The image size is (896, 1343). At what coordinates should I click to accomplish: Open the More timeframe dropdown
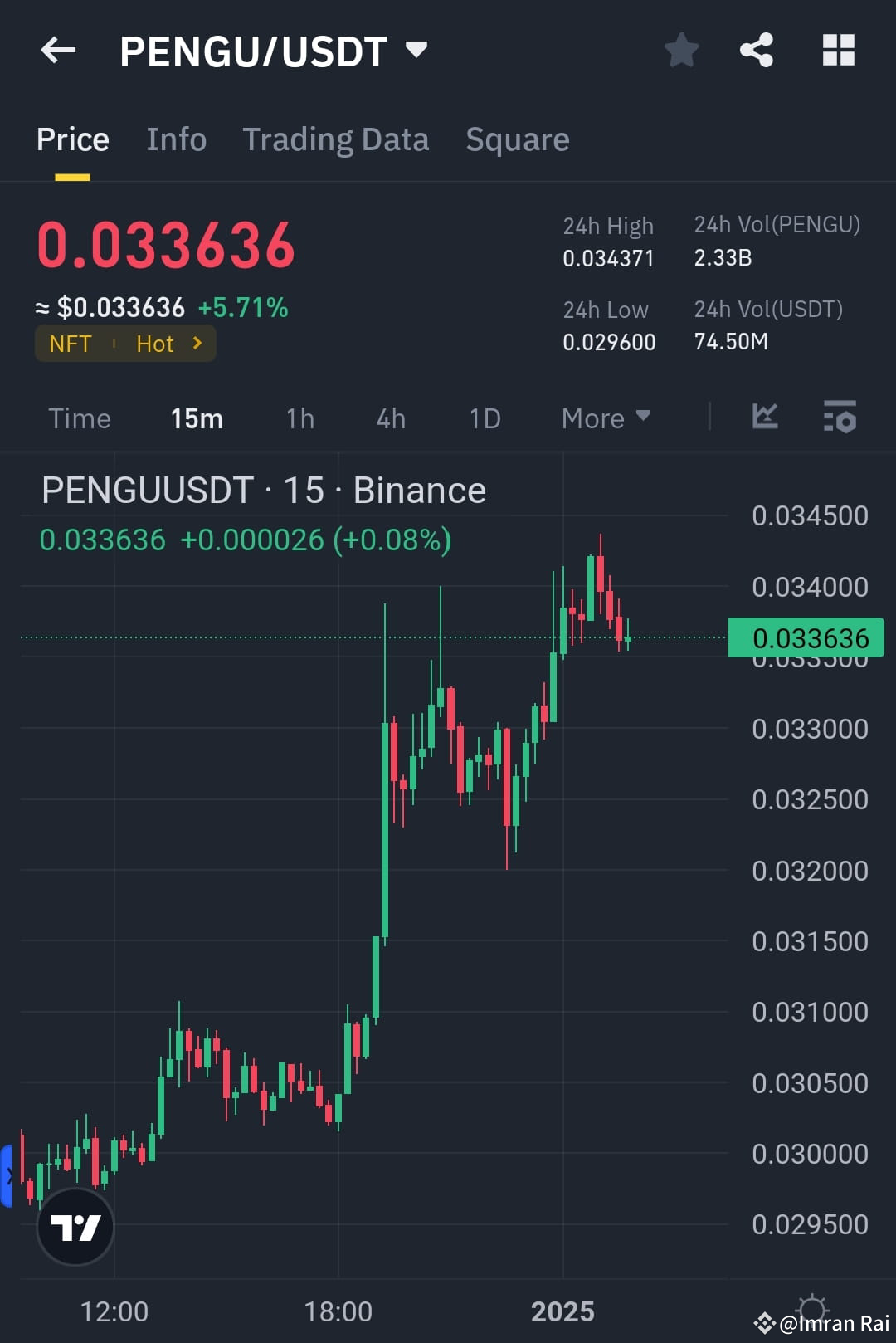(606, 418)
